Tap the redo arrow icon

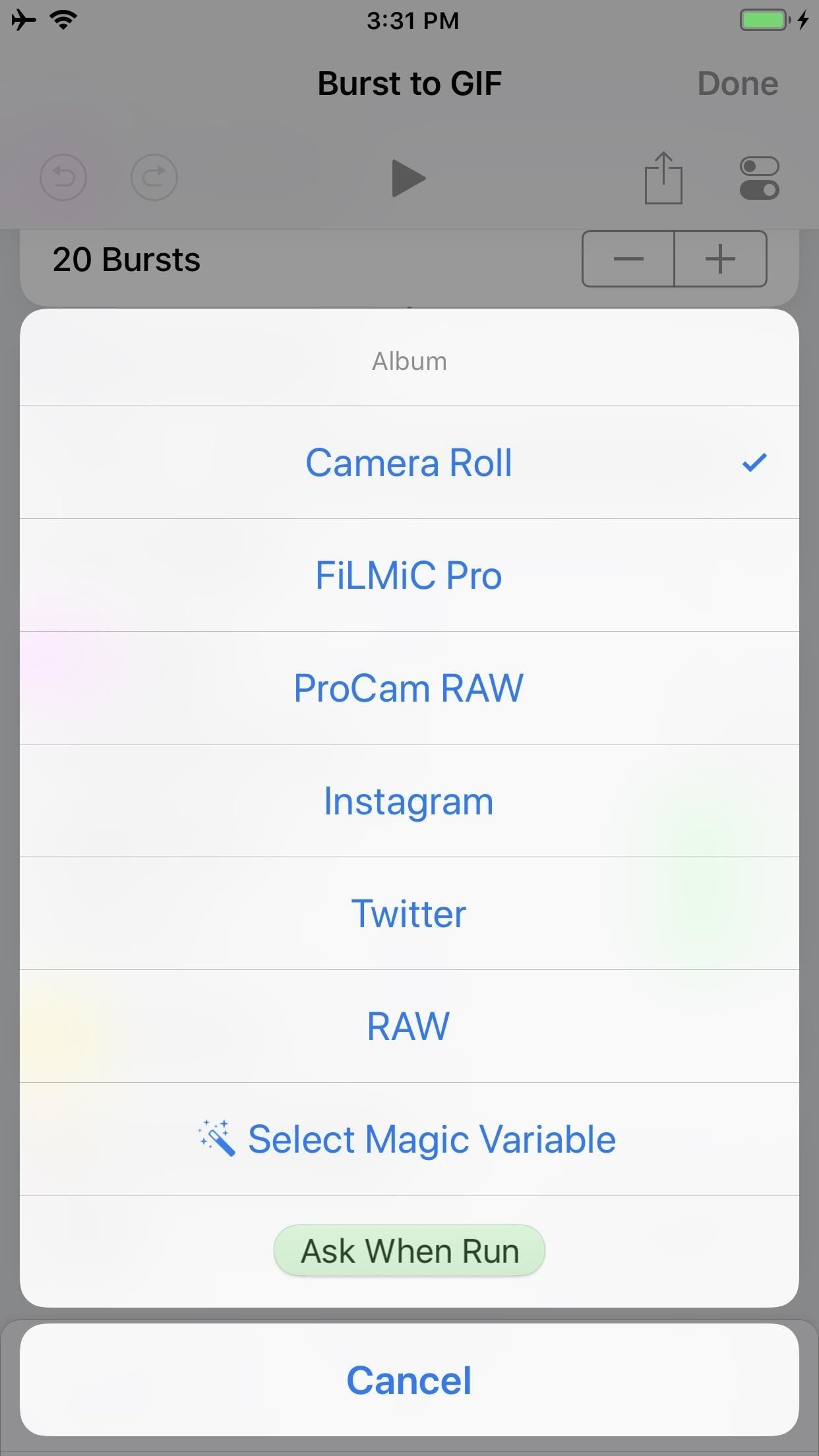pyautogui.click(x=154, y=177)
